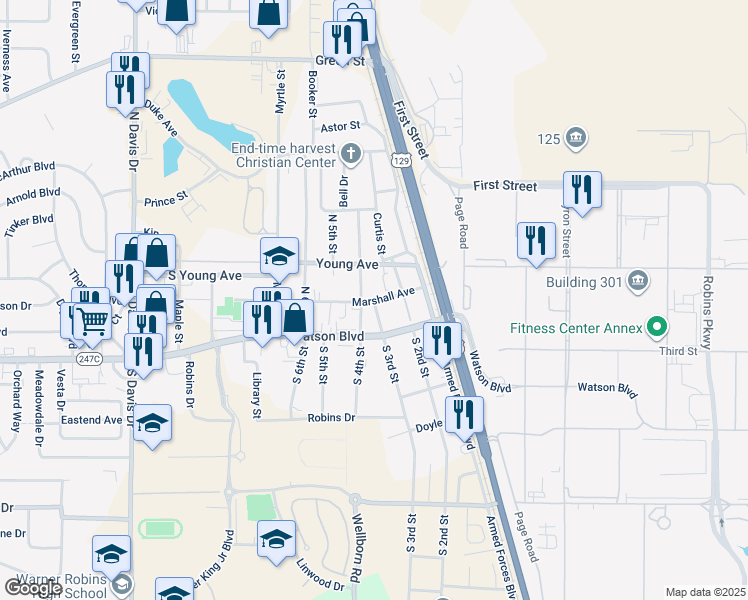Open the restaurant pin east of Page Road
This screenshot has width=748, height=600.
pyautogui.click(x=536, y=240)
